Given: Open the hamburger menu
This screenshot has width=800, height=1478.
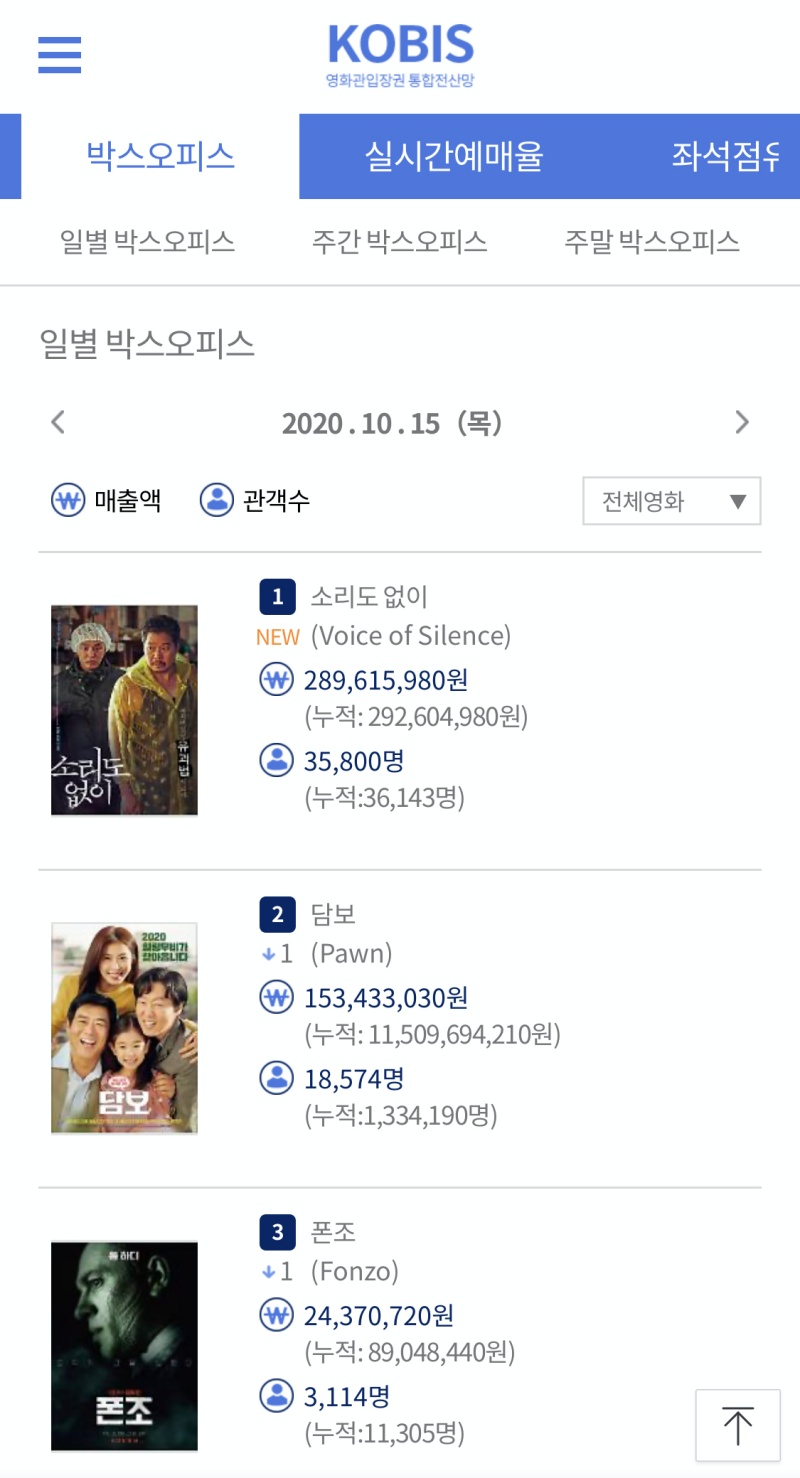Looking at the screenshot, I should (59, 55).
